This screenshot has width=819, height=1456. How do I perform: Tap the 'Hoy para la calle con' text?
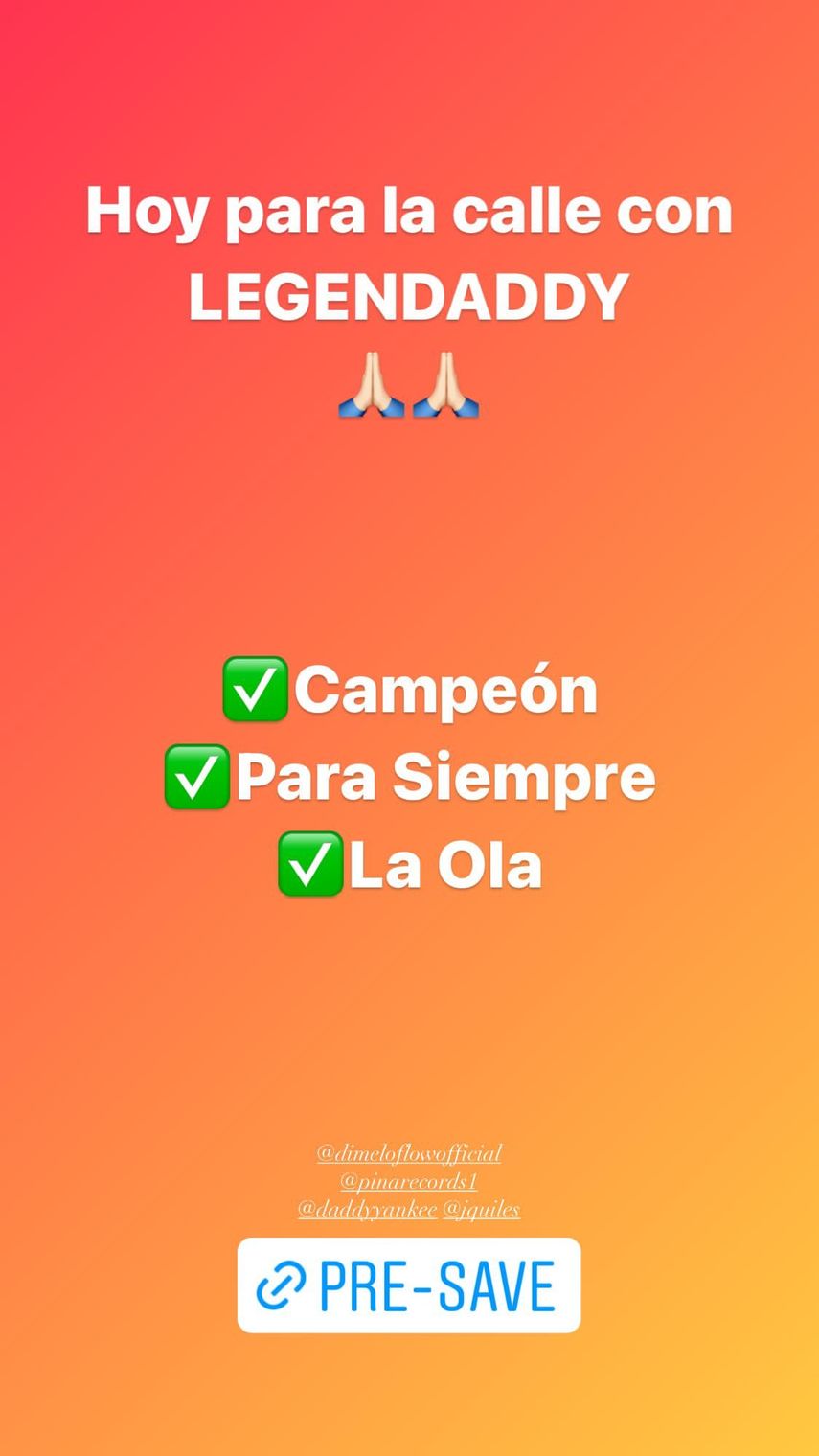tap(409, 210)
